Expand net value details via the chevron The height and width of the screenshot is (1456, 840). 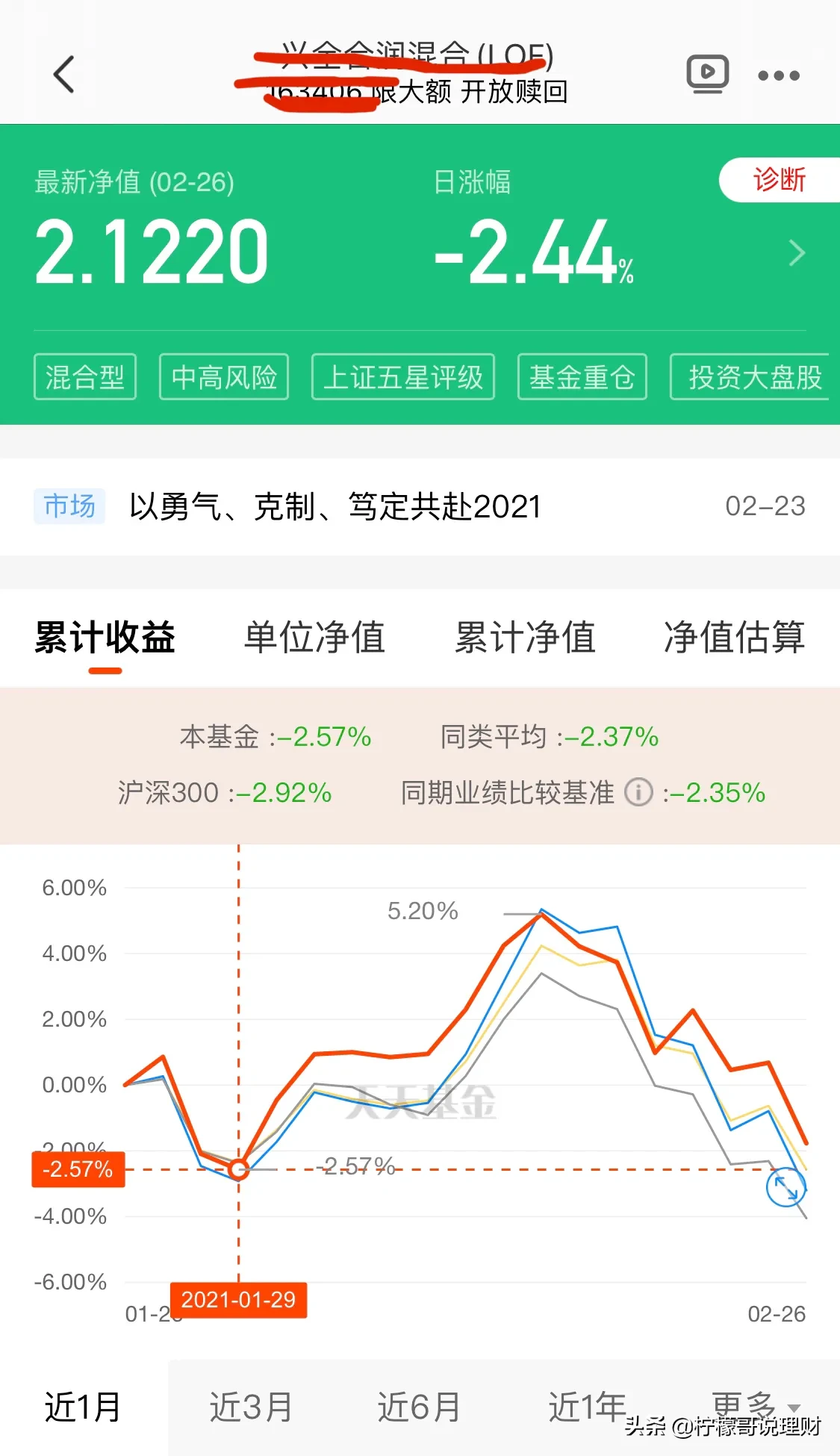click(x=797, y=253)
